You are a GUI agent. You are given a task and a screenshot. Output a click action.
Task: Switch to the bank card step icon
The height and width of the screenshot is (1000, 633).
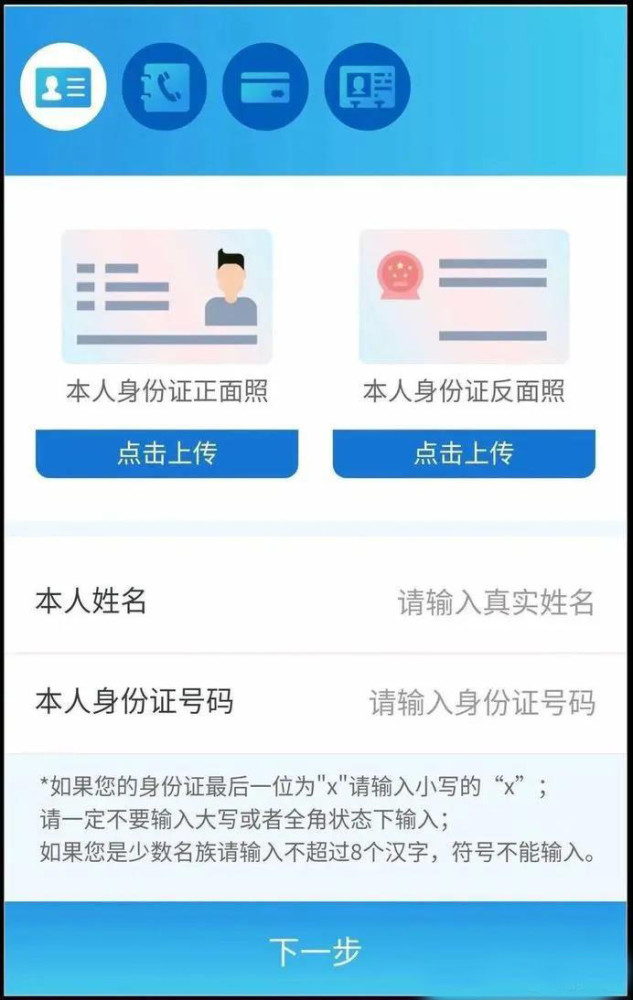(x=265, y=87)
